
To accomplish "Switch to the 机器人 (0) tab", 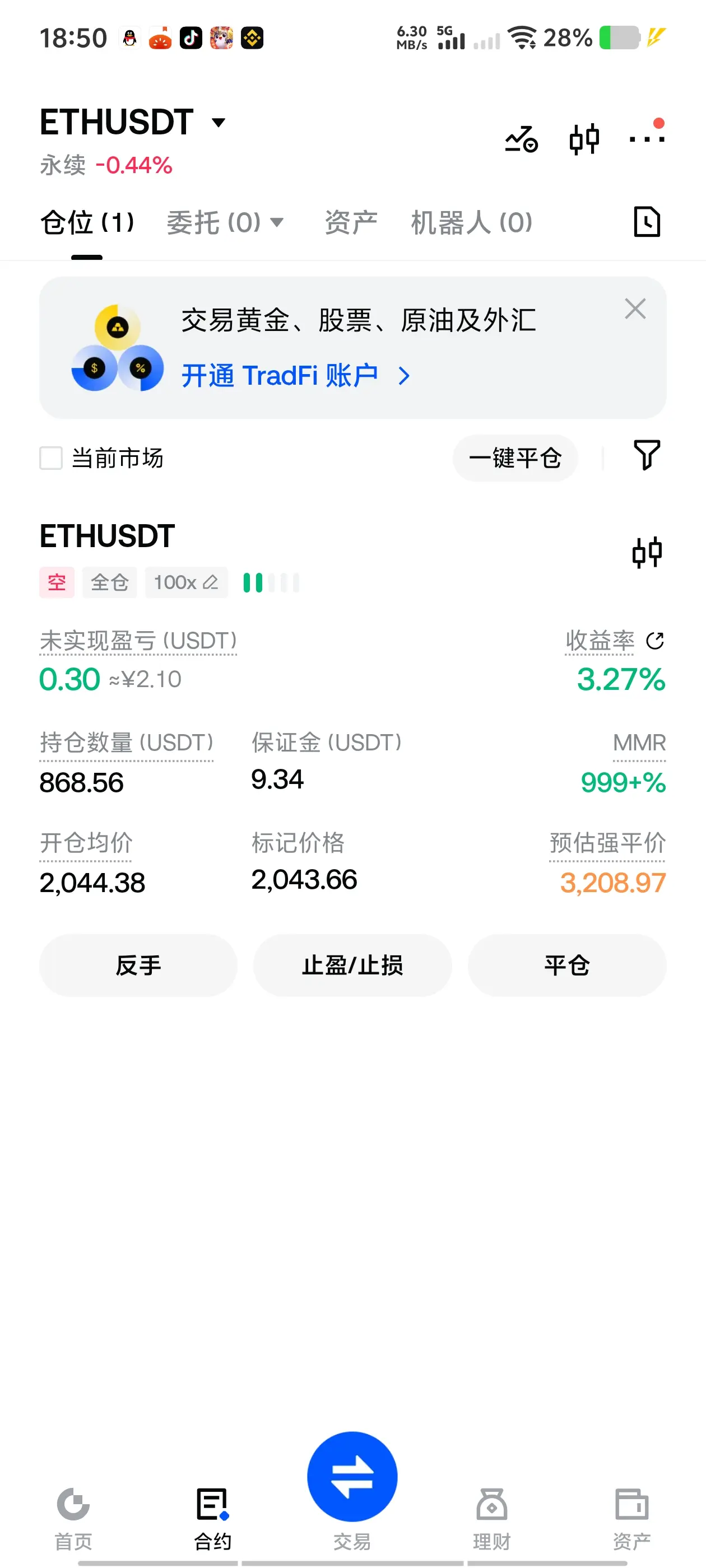I will tap(471, 222).
